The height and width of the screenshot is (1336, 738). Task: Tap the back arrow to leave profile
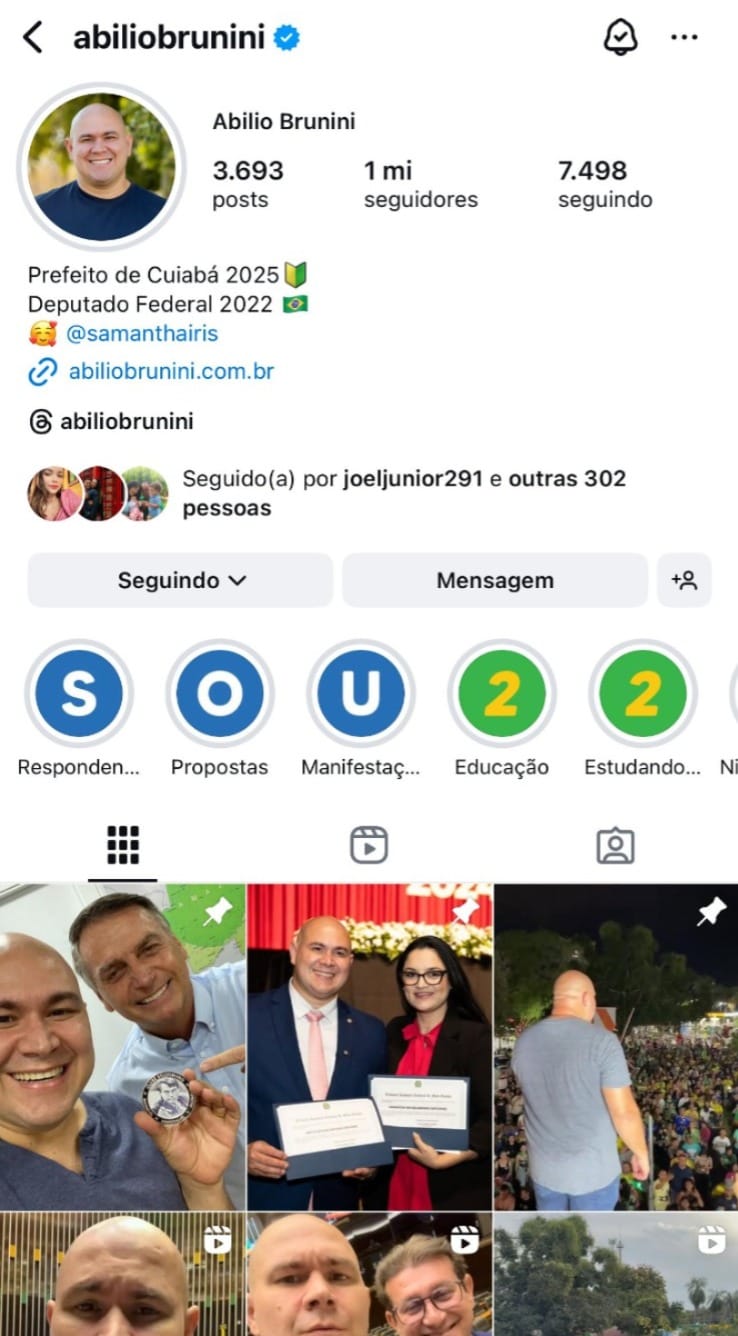pos(31,37)
